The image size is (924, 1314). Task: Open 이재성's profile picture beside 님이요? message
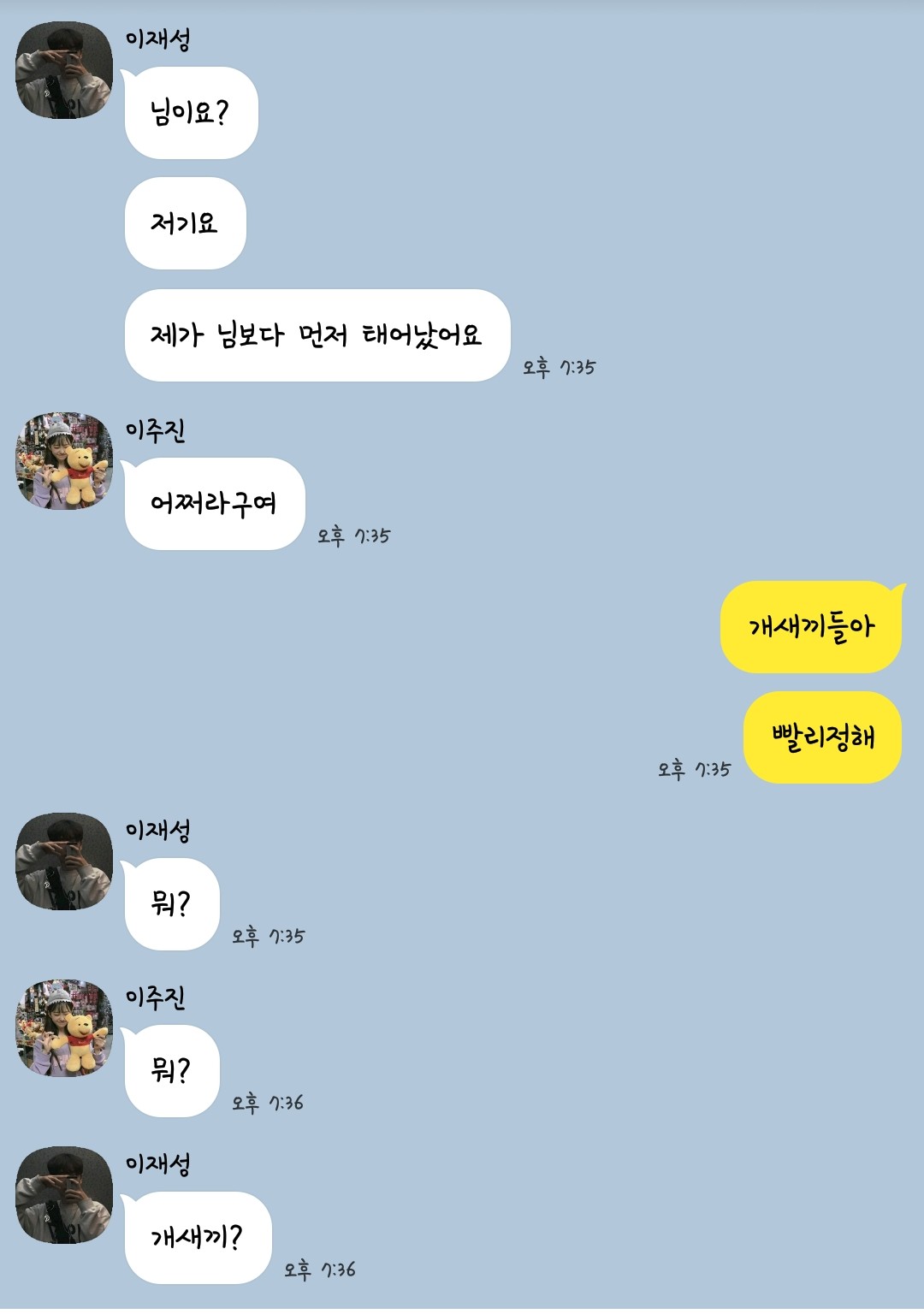click(x=64, y=70)
